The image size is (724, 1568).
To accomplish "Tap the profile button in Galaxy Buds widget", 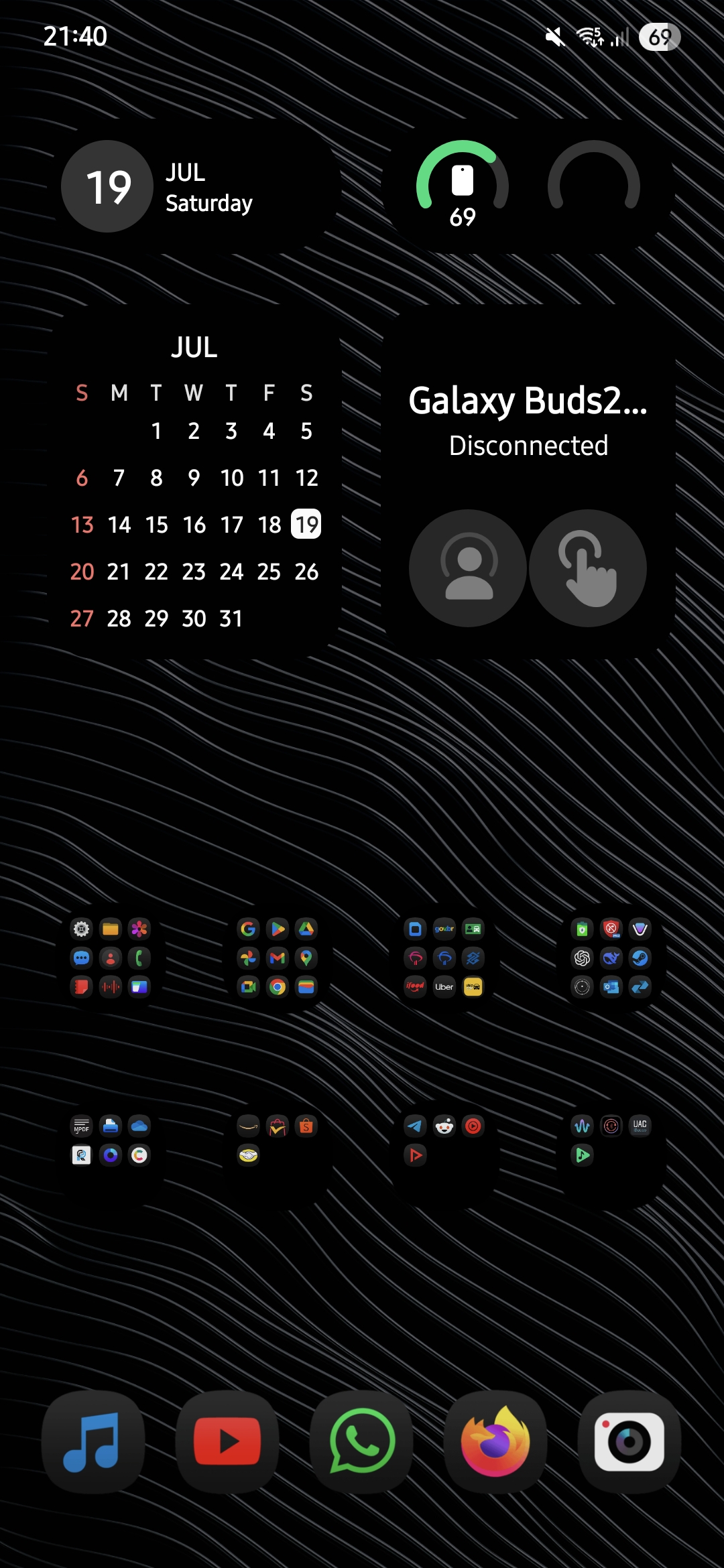I will tap(468, 568).
